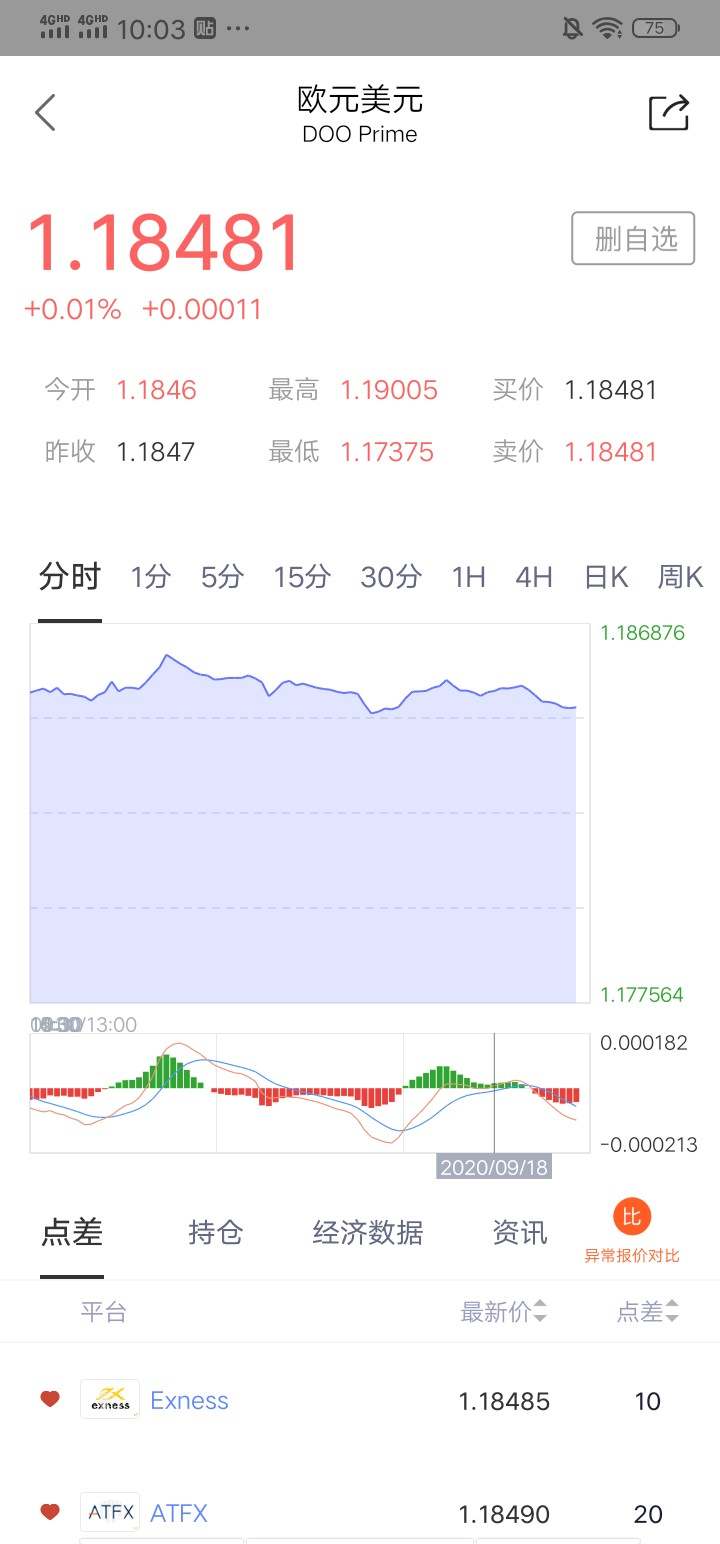The image size is (720, 1544).
Task: Go back using the top-left arrow
Action: tap(46, 113)
